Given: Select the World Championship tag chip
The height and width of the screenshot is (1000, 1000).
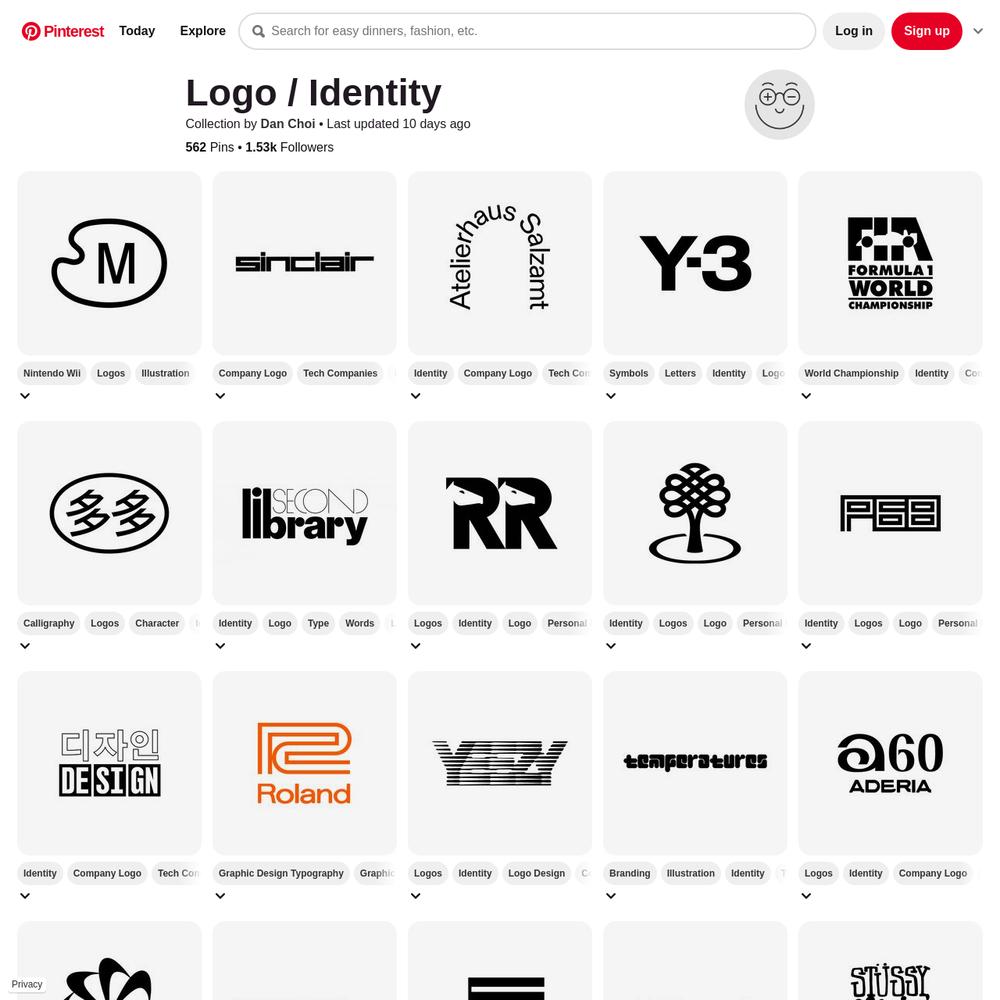Looking at the screenshot, I should point(851,373).
